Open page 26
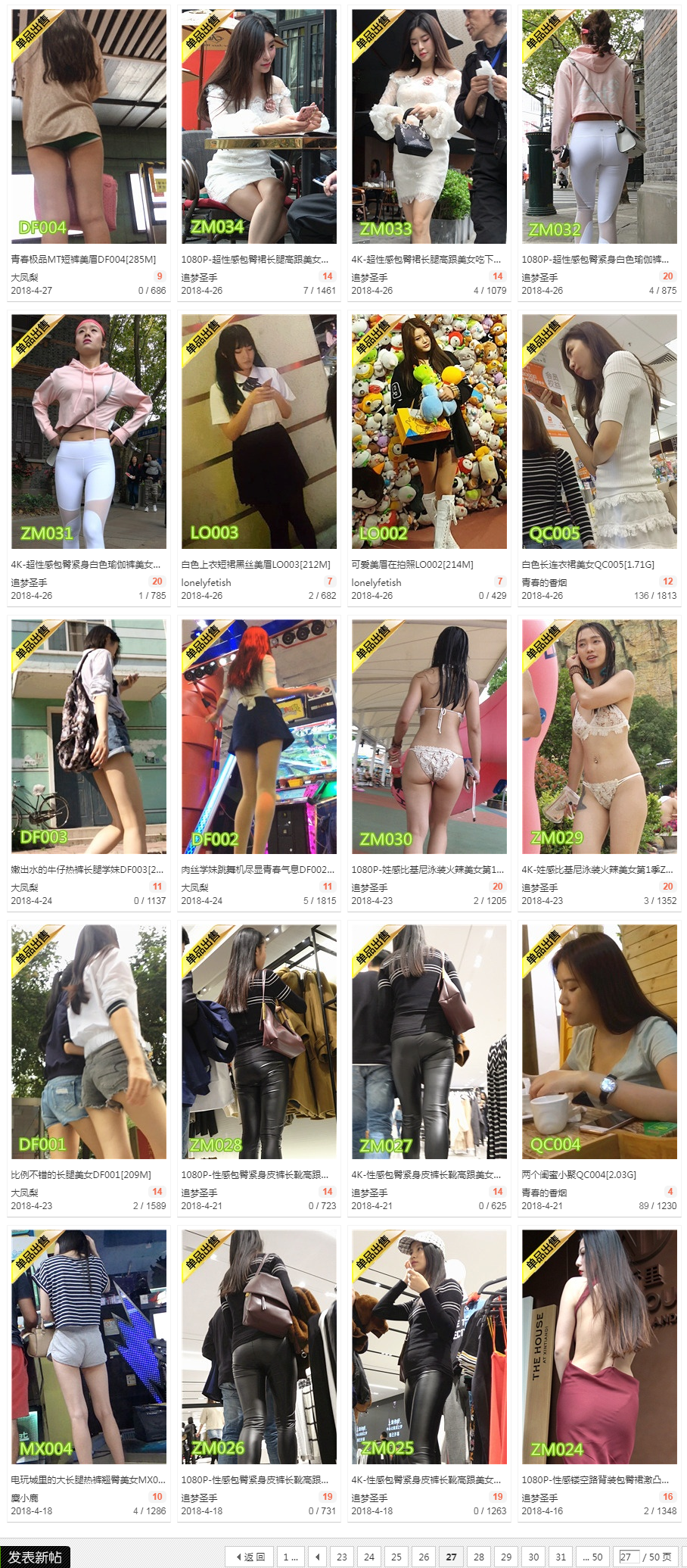Screen dimensions: 687x1568 click(x=424, y=1557)
